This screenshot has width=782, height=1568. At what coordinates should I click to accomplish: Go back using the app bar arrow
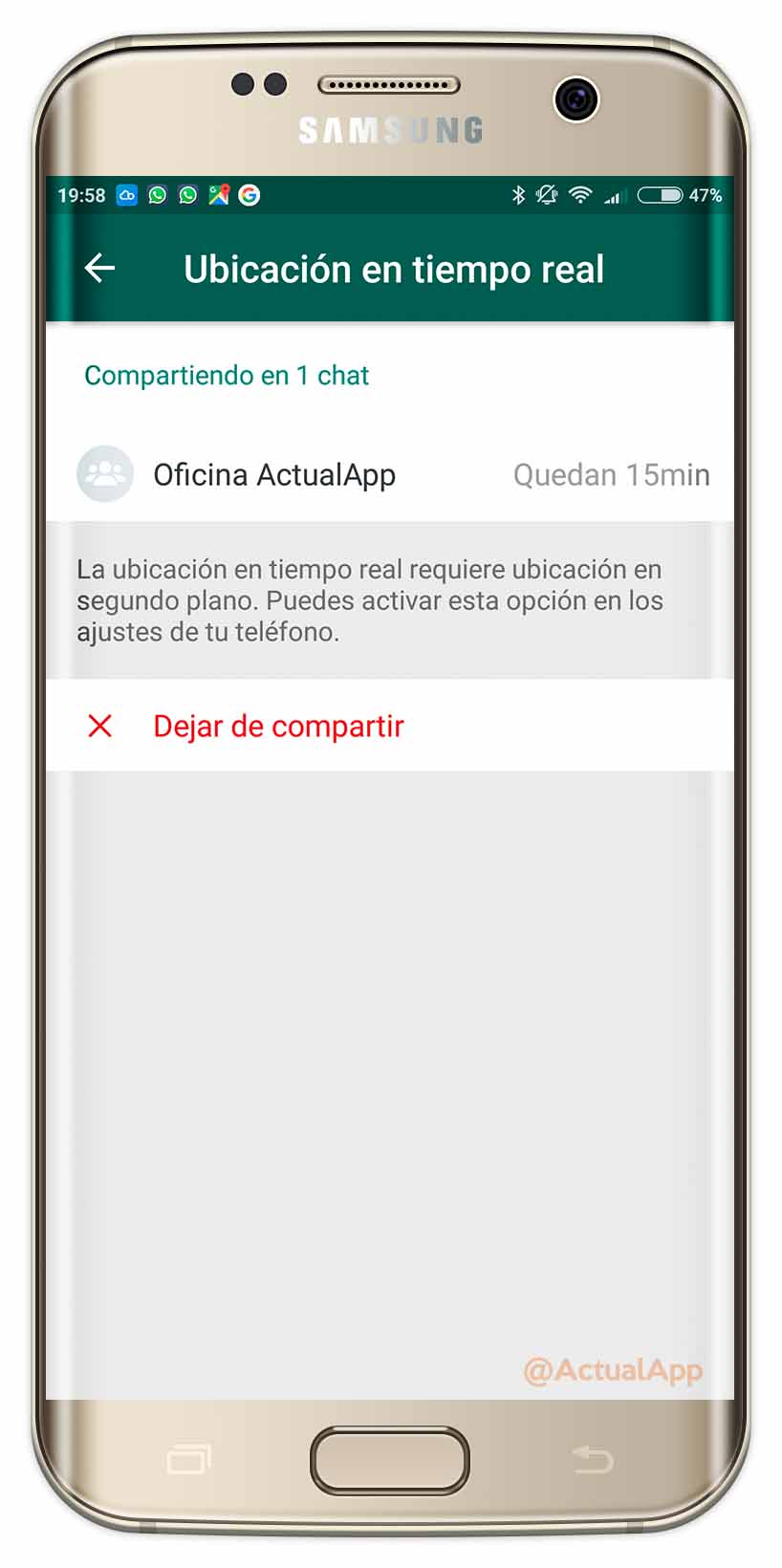click(x=99, y=269)
